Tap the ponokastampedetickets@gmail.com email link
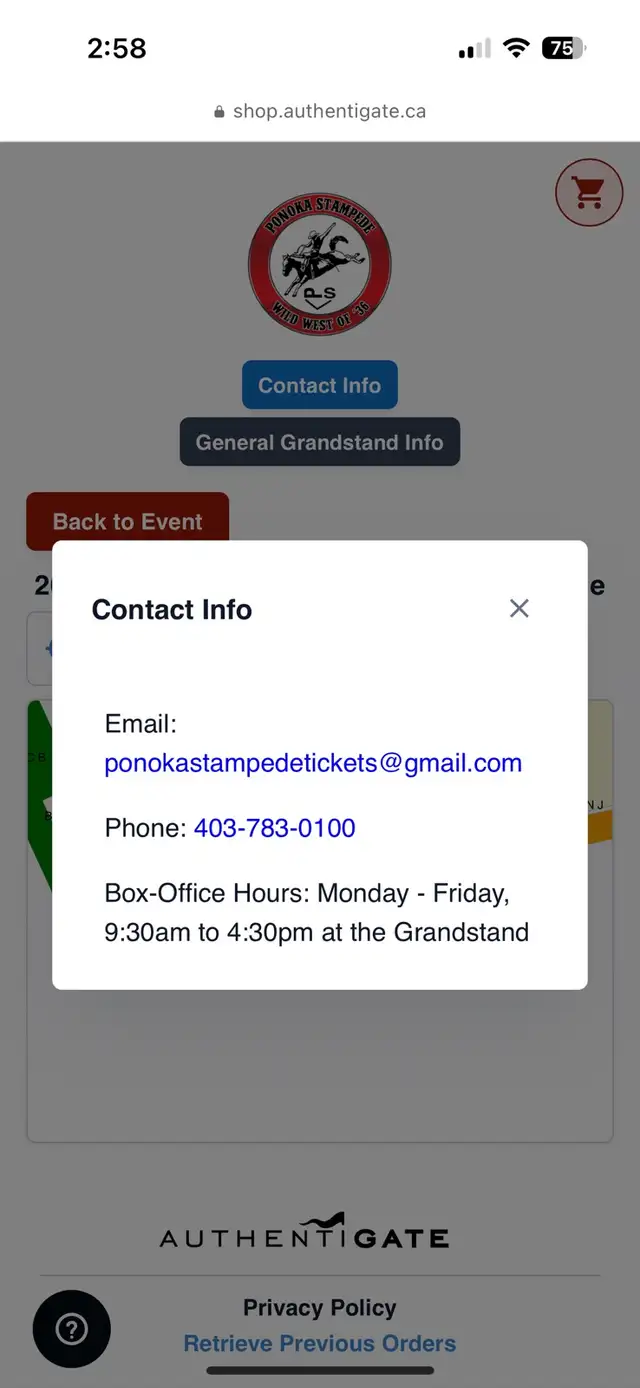This screenshot has width=640, height=1388. pyautogui.click(x=313, y=763)
